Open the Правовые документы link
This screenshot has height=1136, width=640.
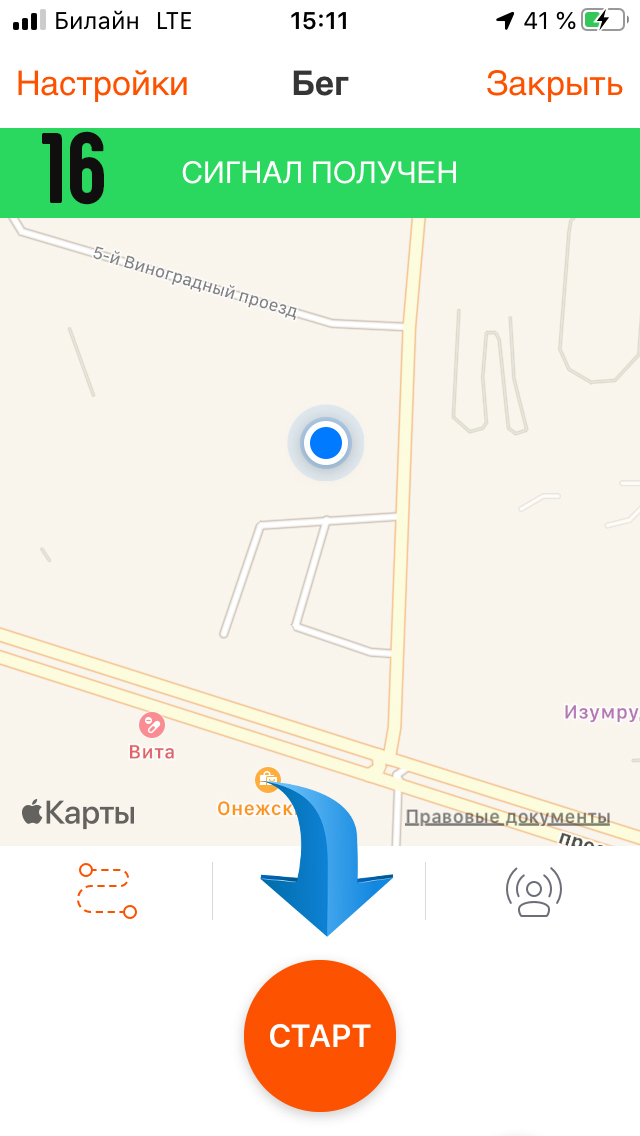pyautogui.click(x=507, y=817)
